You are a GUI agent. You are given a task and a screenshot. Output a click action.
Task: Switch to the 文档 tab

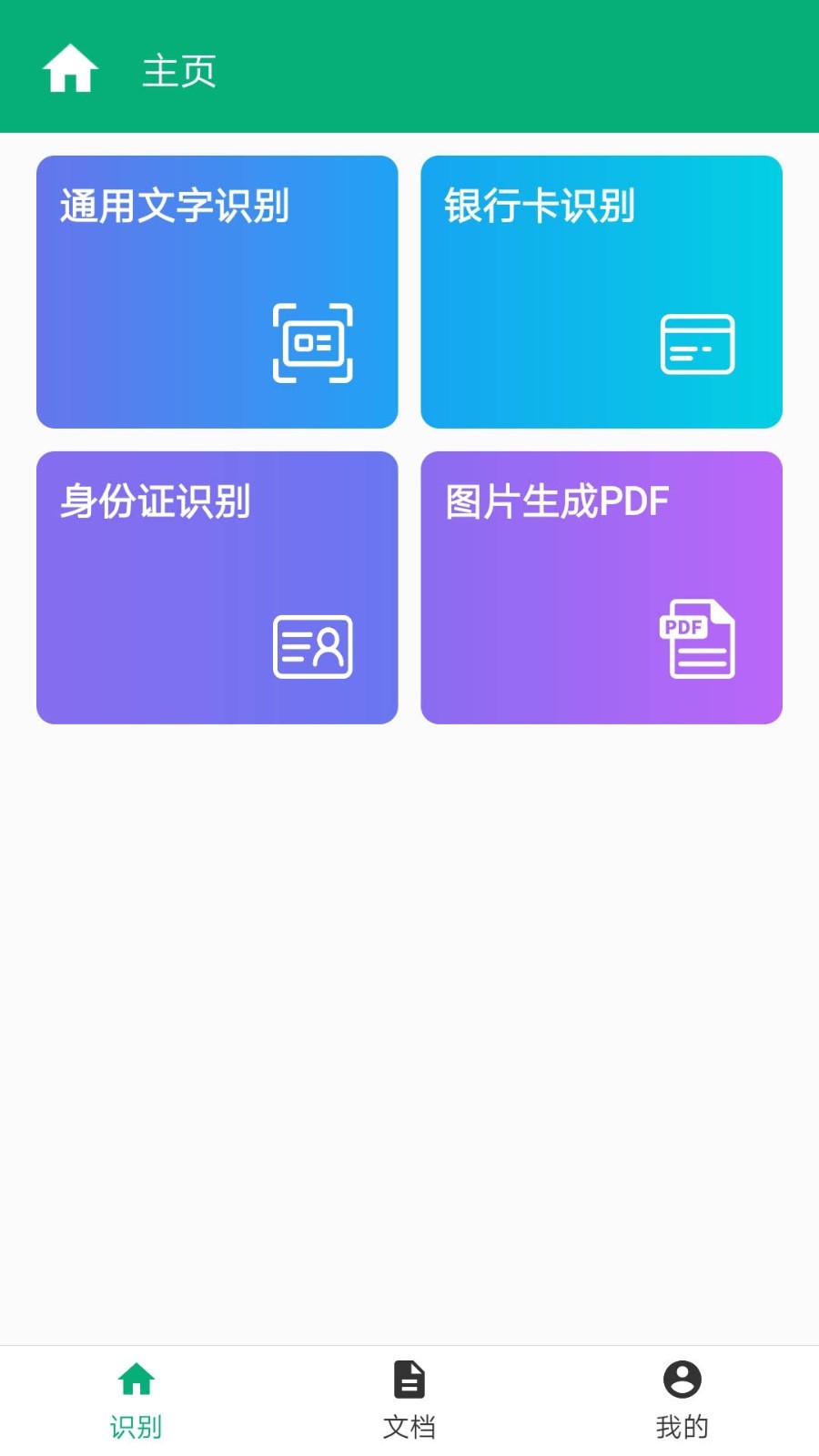point(409,1401)
